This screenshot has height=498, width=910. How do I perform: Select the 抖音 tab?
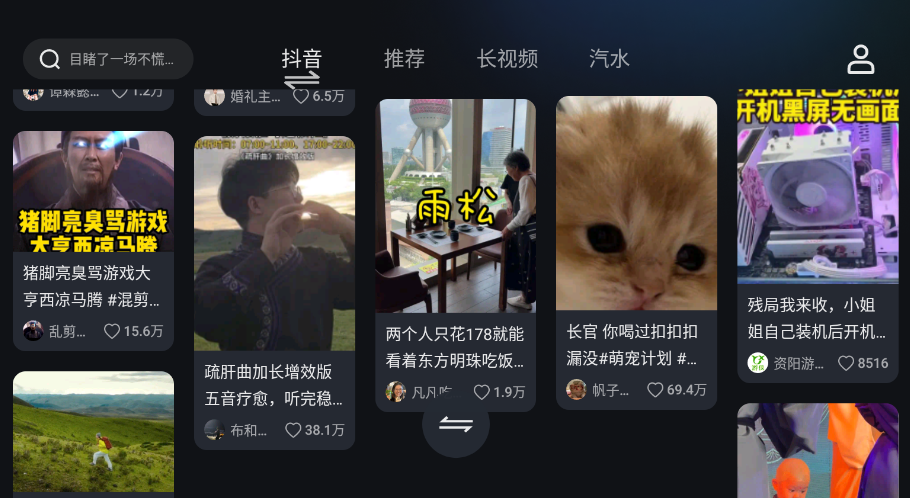point(301,59)
